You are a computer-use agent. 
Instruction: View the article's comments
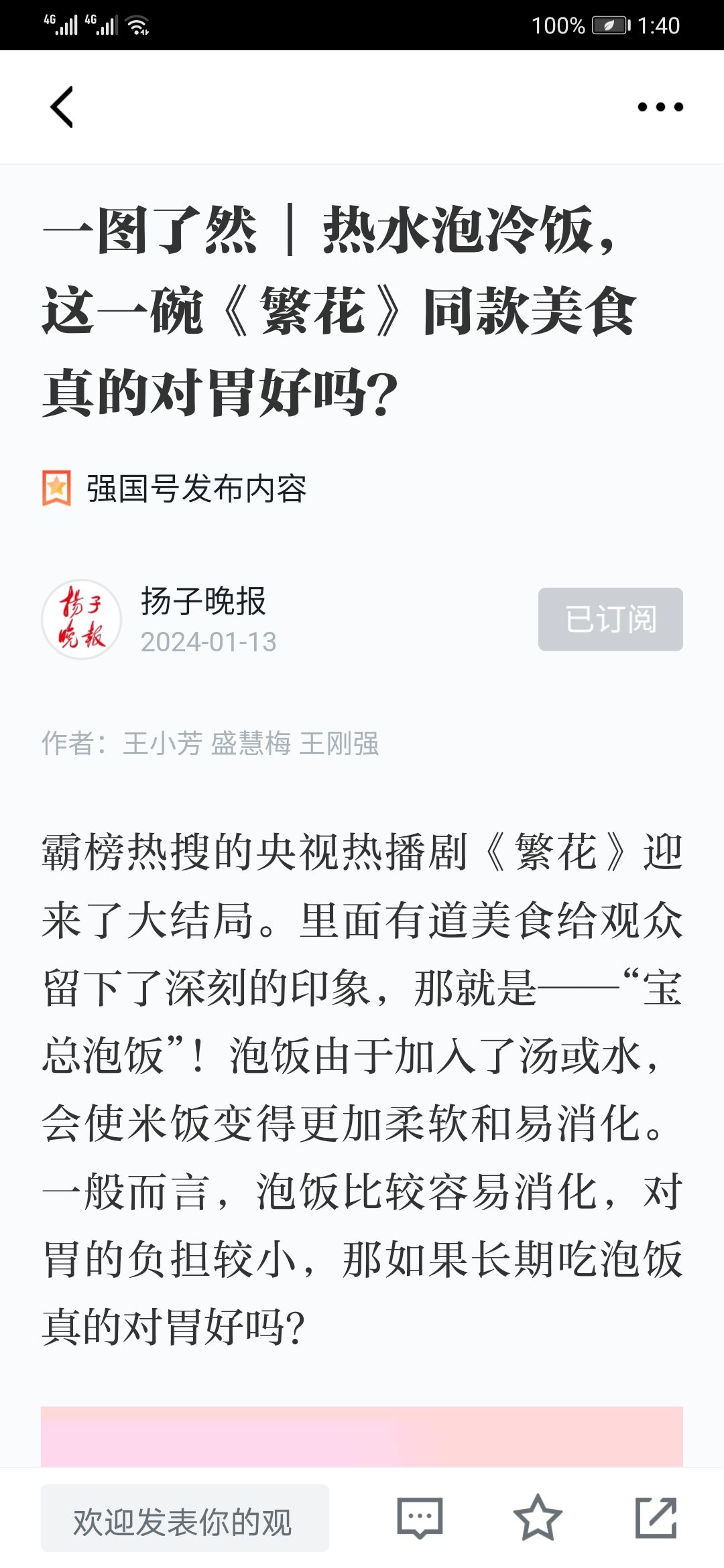(x=420, y=1518)
